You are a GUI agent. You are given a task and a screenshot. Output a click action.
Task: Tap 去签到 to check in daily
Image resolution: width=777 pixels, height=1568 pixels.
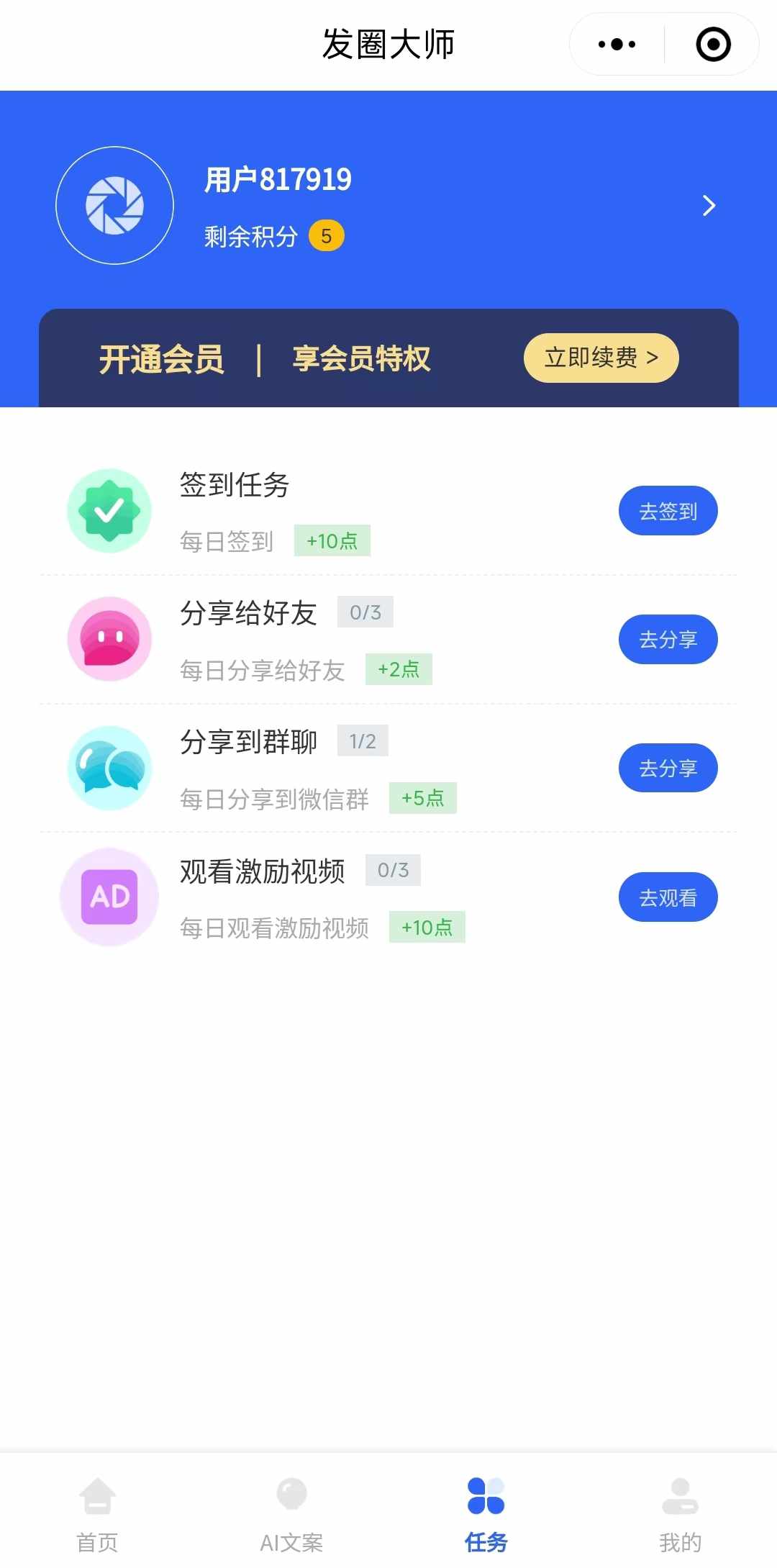pyautogui.click(x=668, y=511)
